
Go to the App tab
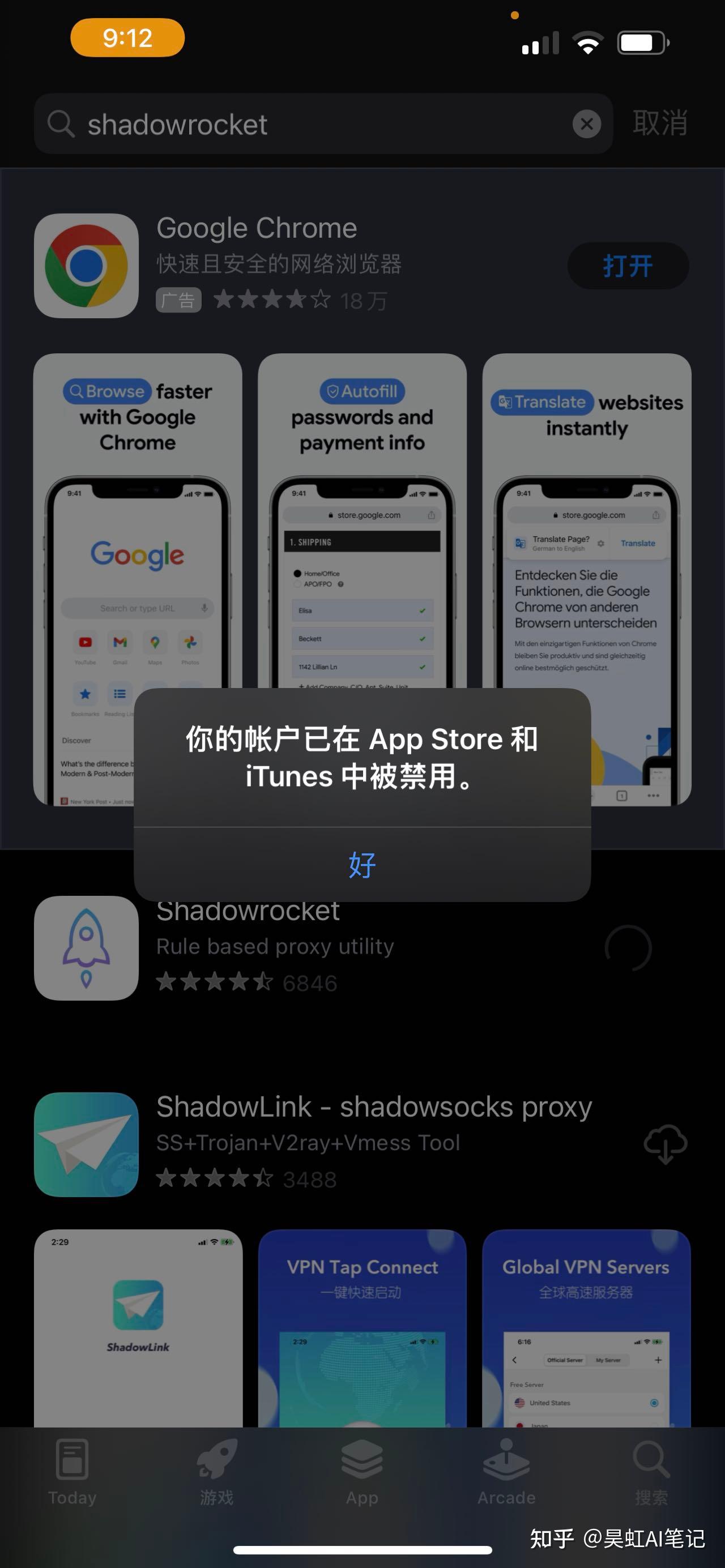point(362,1472)
